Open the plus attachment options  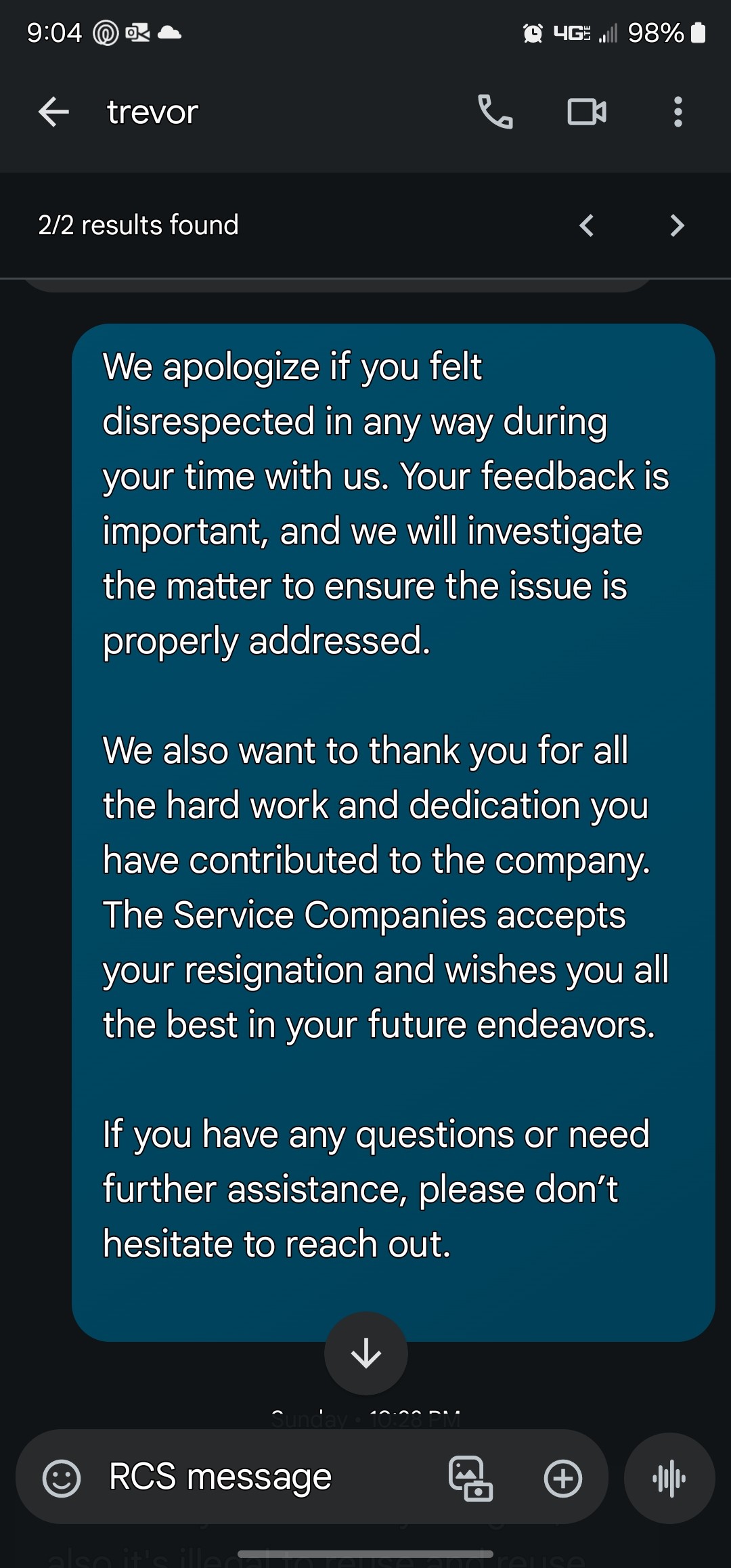pyautogui.click(x=563, y=1478)
